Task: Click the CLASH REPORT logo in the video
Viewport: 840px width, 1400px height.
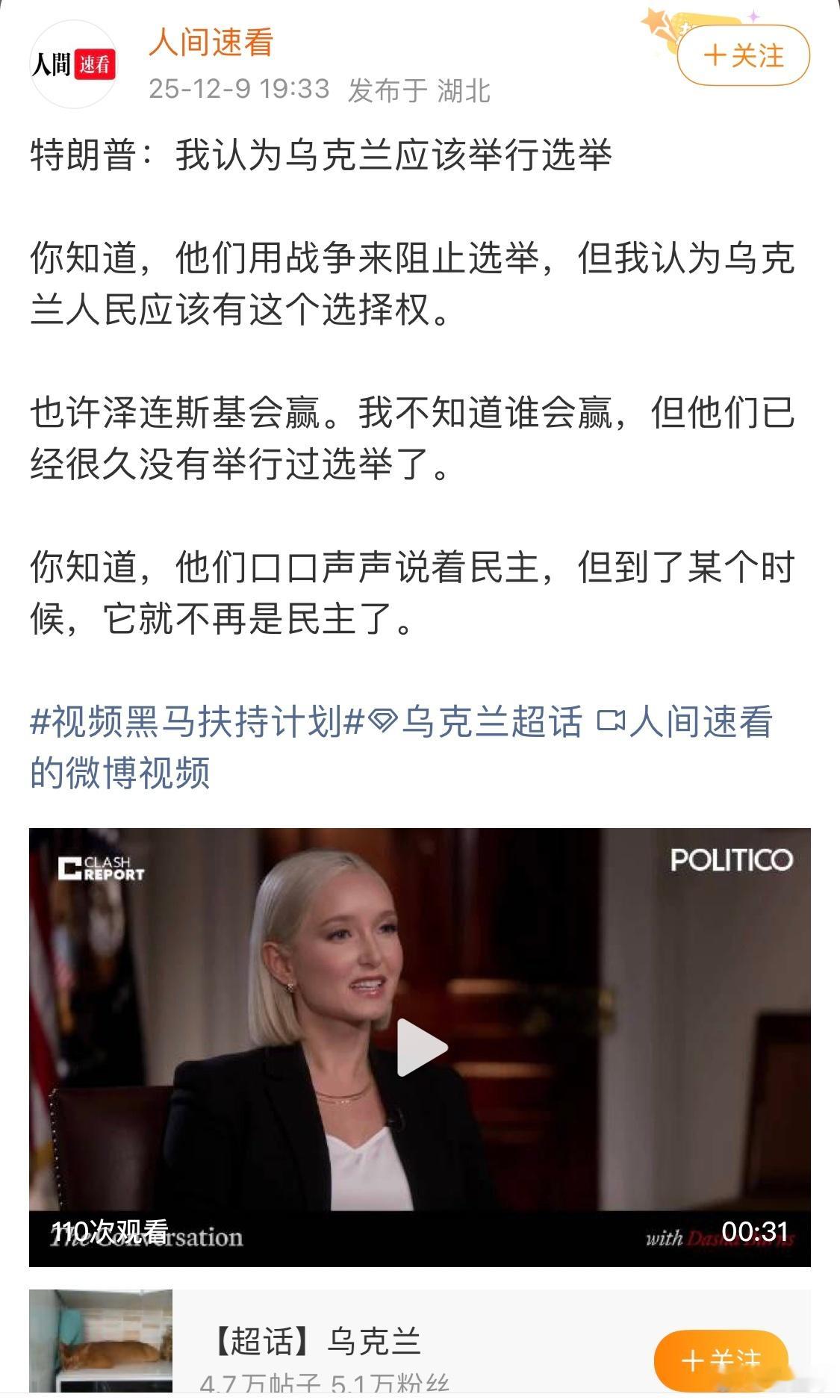Action: click(x=99, y=868)
